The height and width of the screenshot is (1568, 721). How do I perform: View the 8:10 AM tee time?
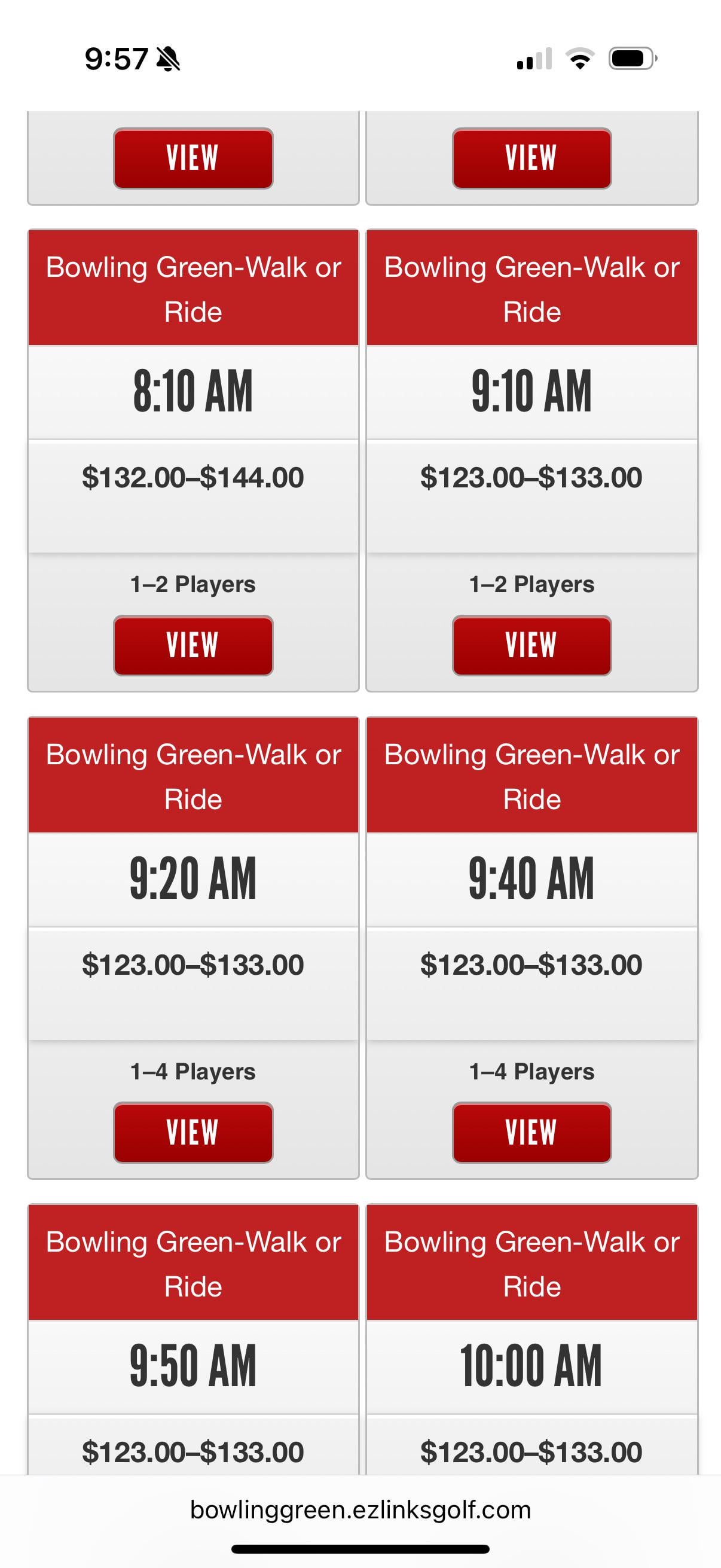point(193,645)
